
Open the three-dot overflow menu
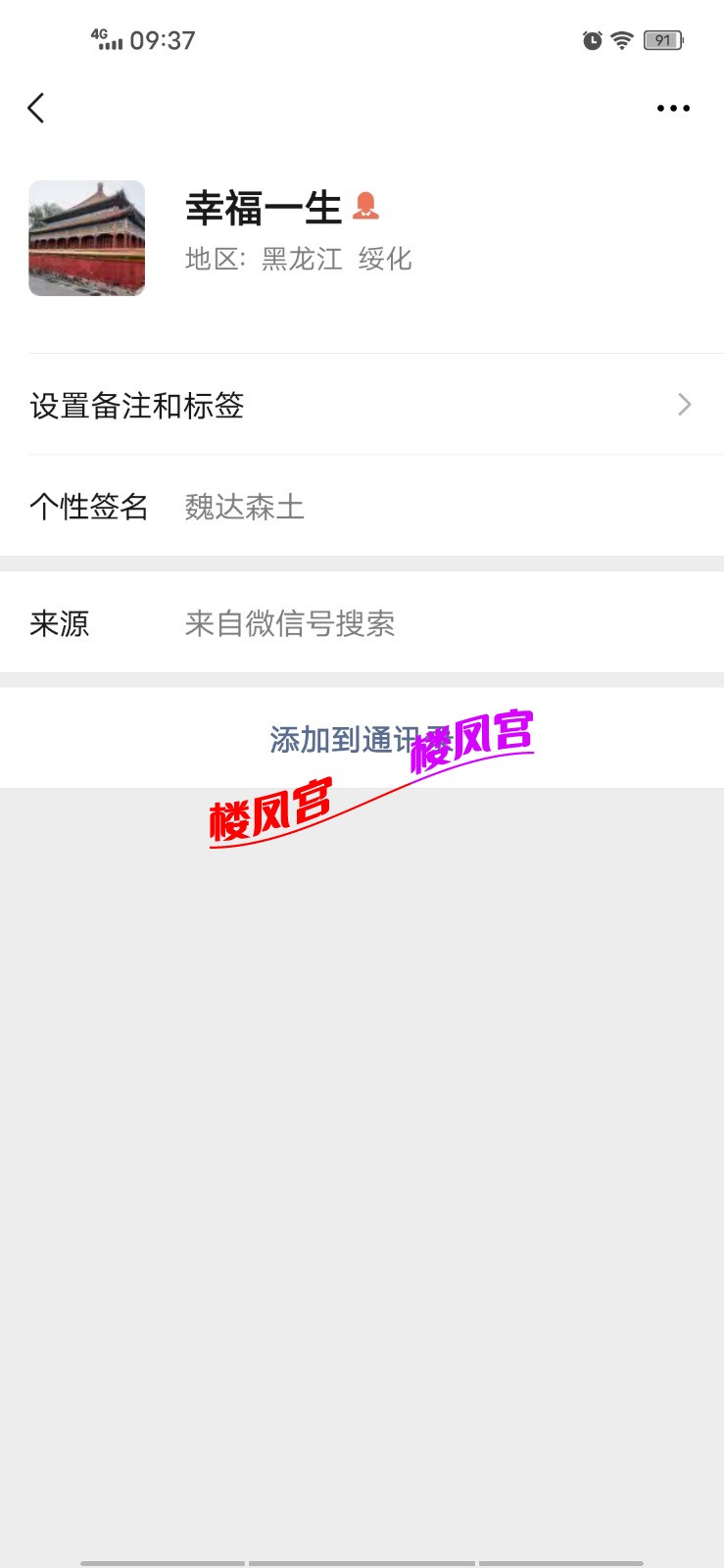pyautogui.click(x=673, y=108)
